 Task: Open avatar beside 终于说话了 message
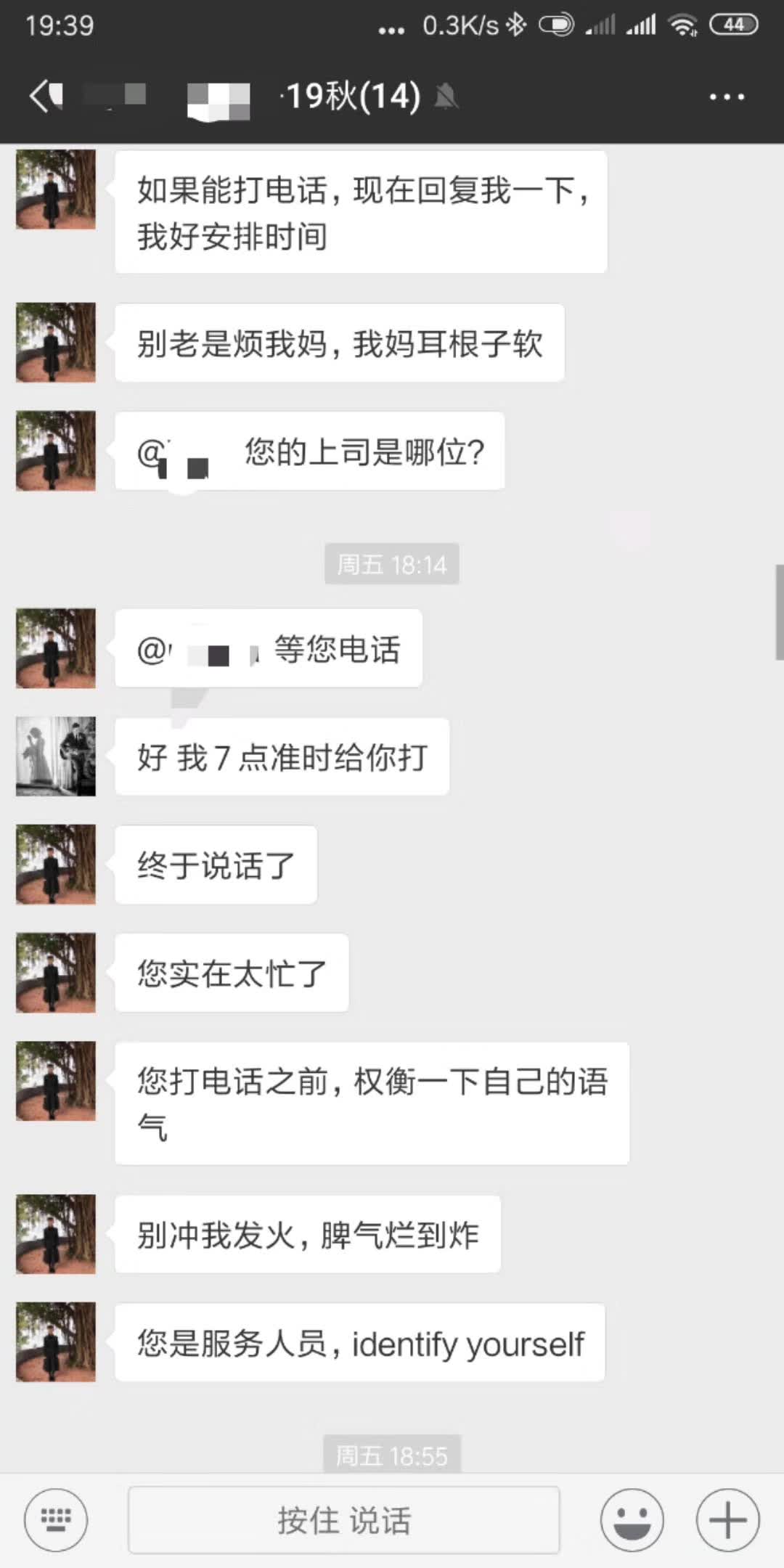56,864
